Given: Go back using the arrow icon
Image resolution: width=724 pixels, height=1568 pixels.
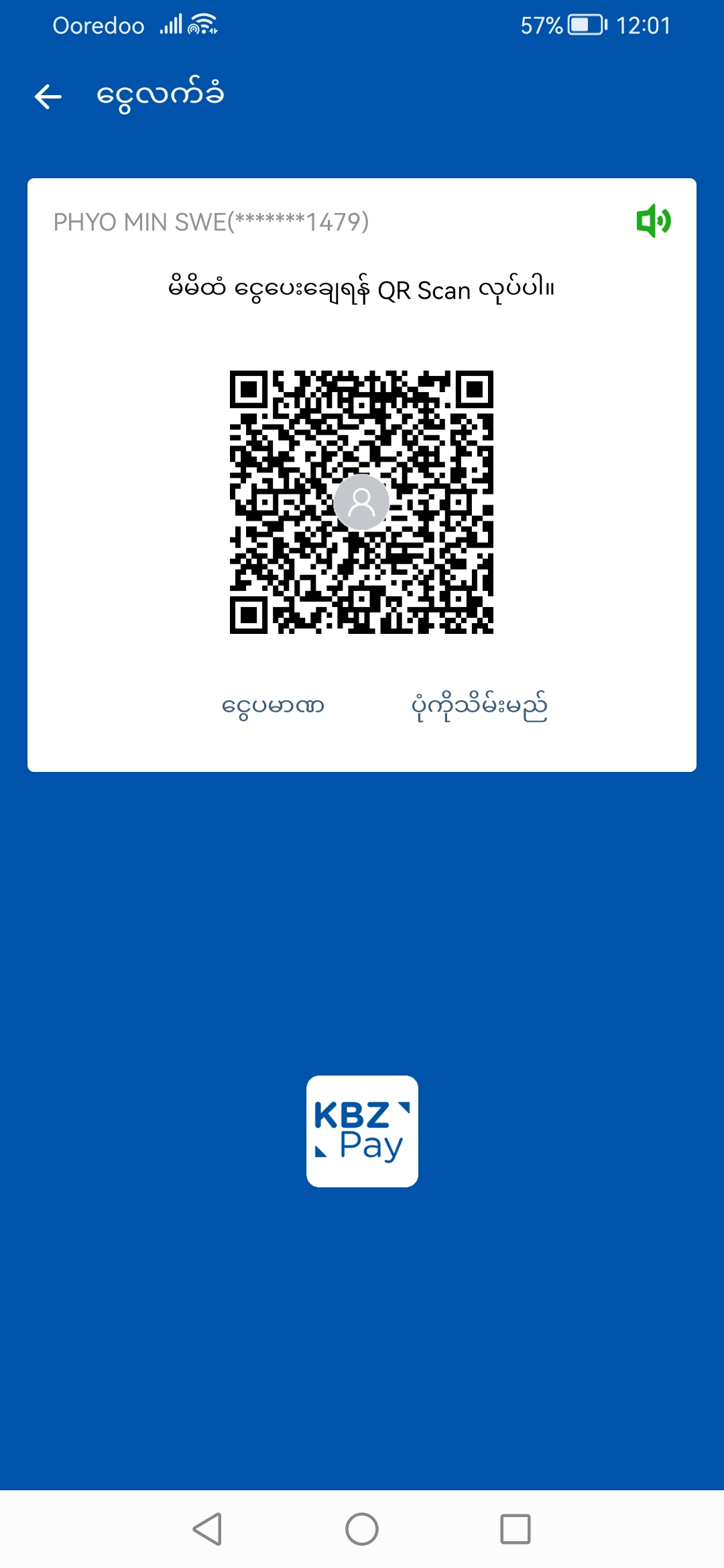Looking at the screenshot, I should [x=48, y=96].
